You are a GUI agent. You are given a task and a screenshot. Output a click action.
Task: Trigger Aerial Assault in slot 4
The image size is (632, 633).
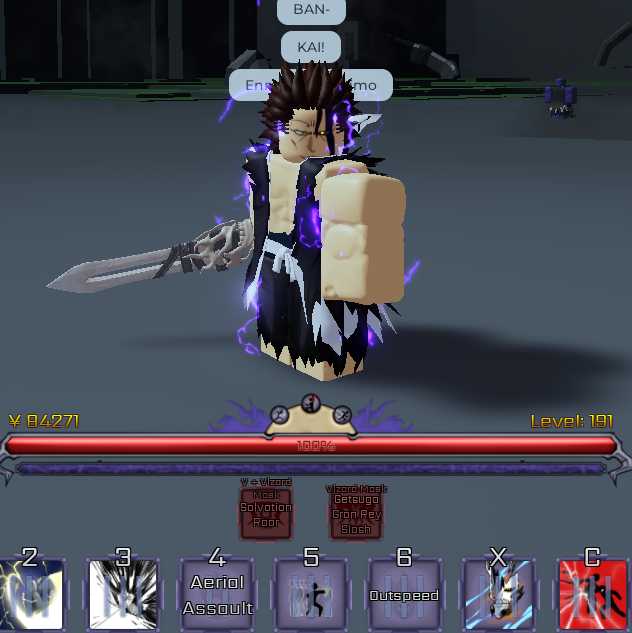[217, 598]
